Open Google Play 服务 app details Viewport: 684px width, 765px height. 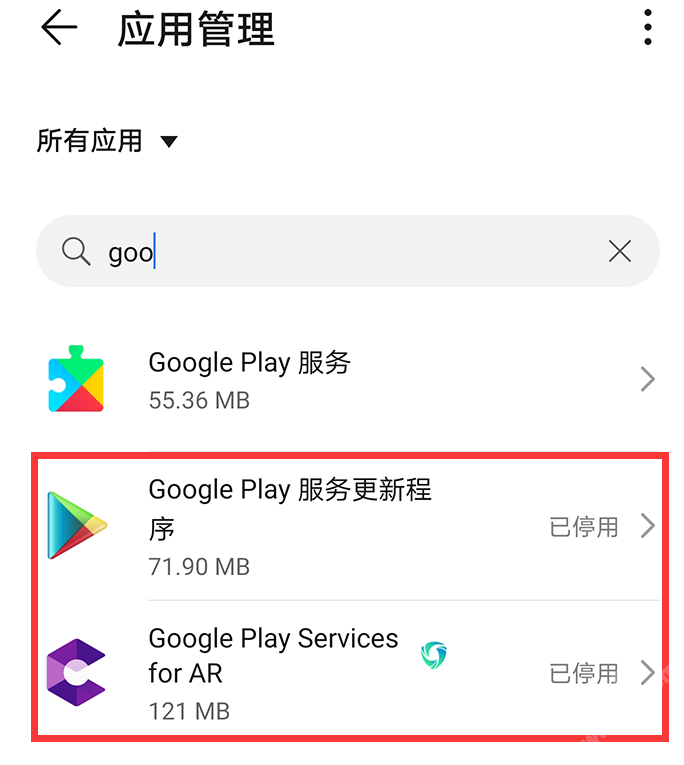tap(347, 379)
